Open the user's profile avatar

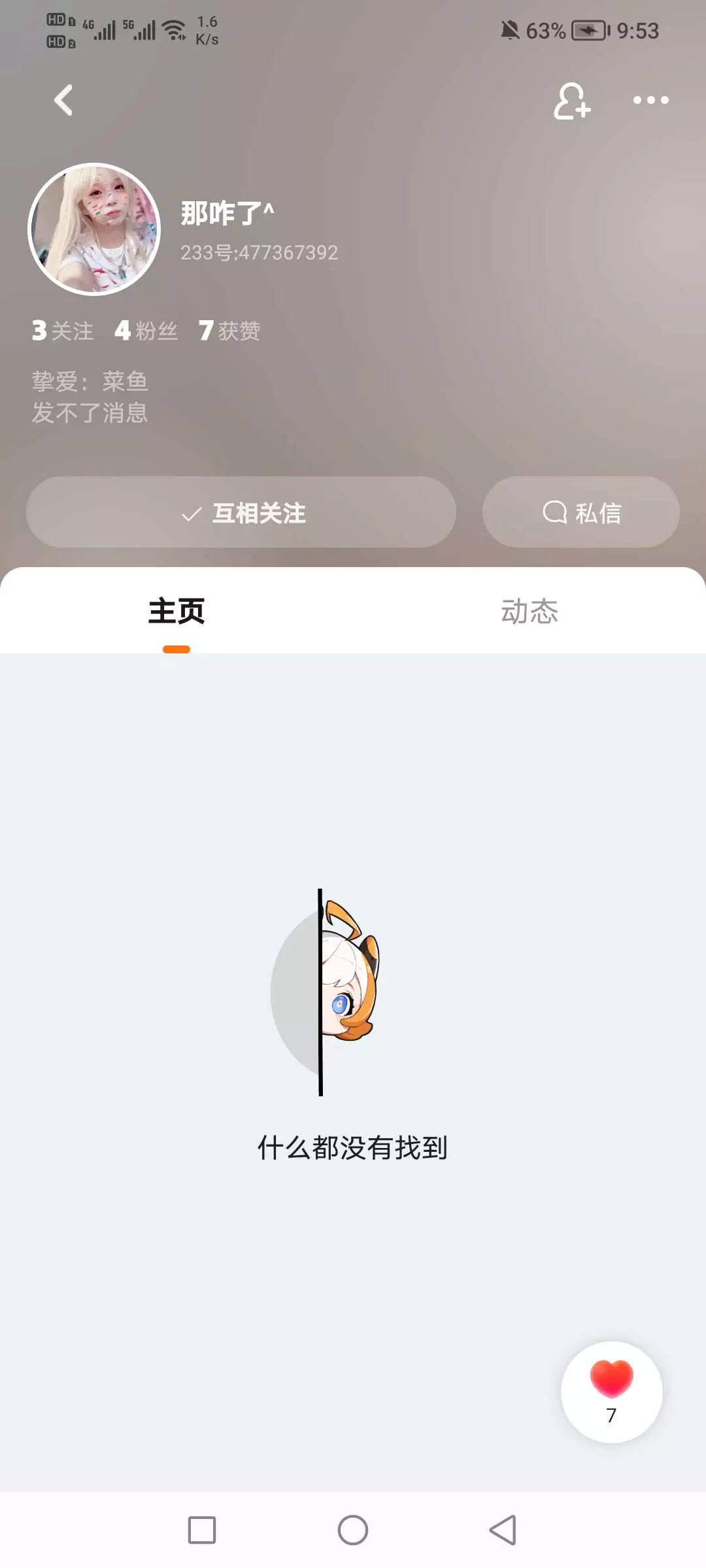(94, 229)
